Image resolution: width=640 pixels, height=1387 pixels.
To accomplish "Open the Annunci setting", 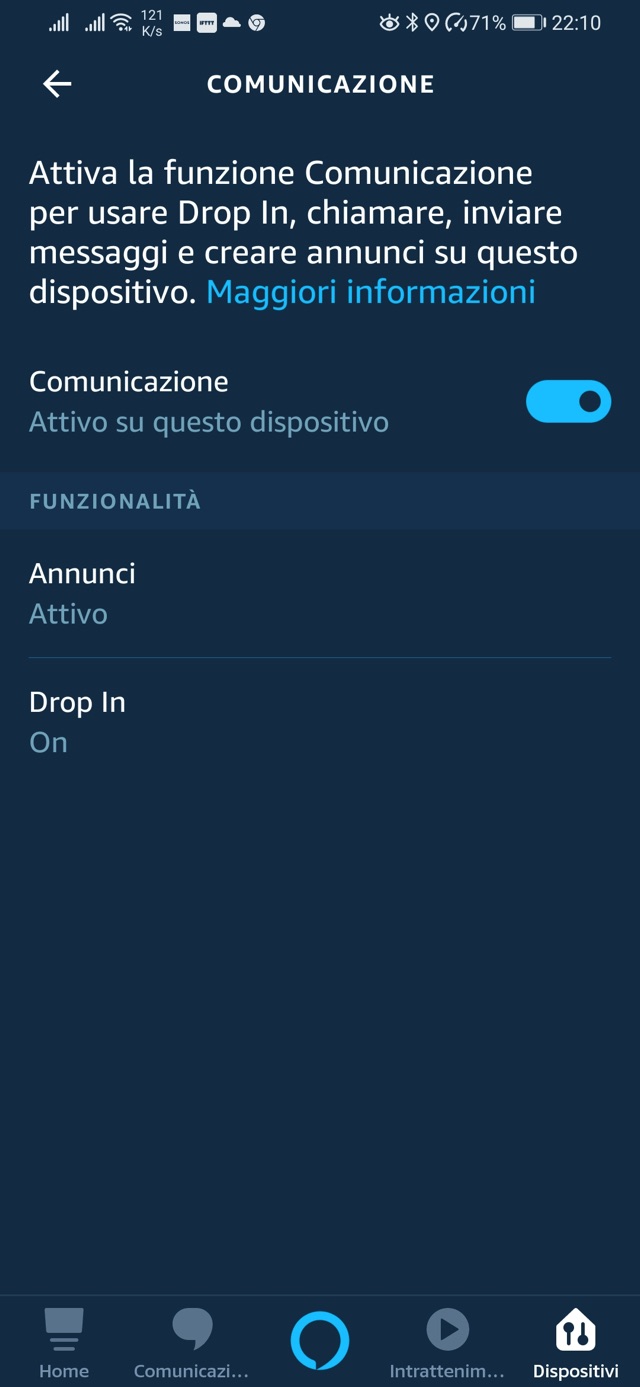I will [319, 593].
